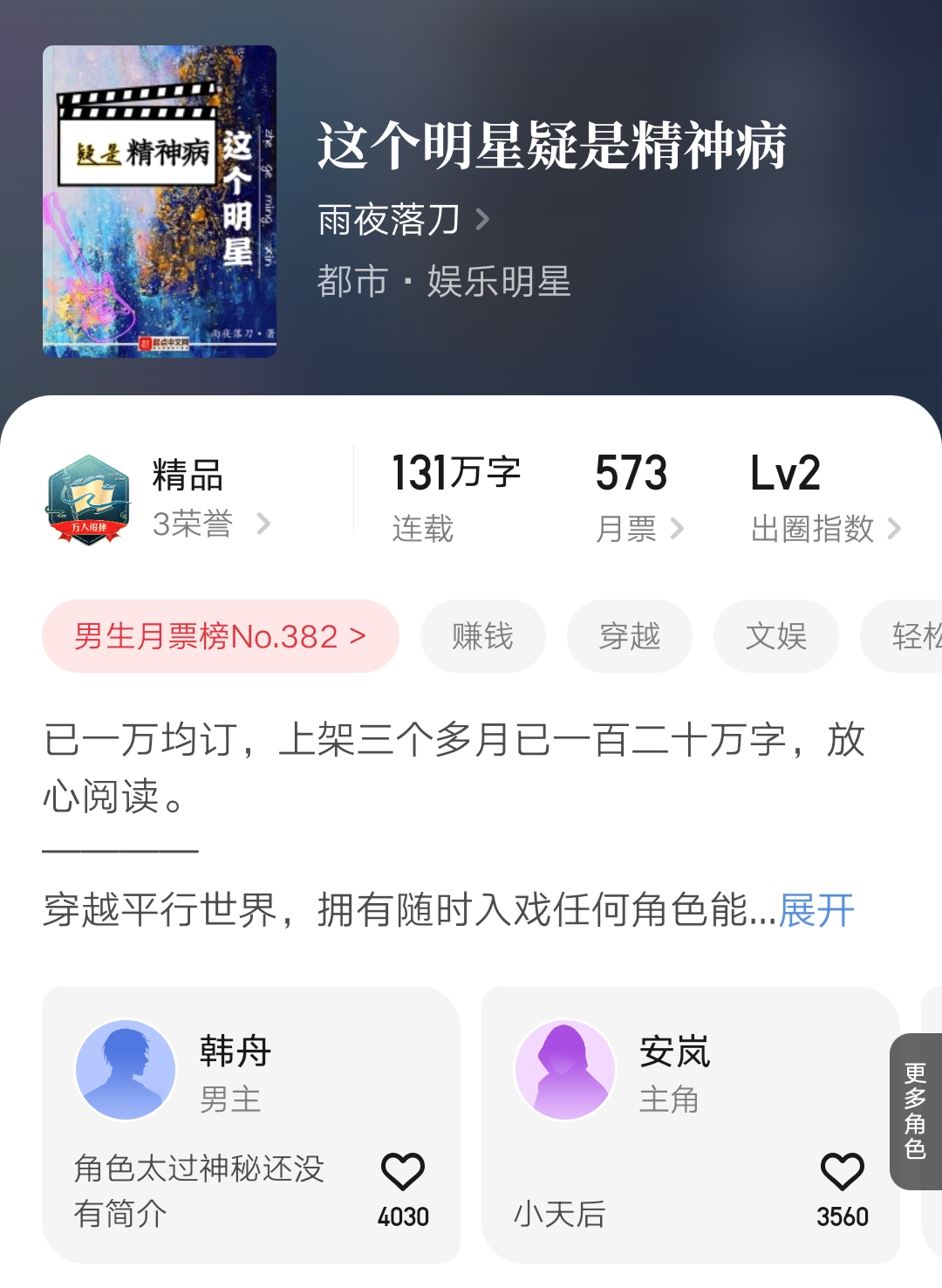Like 韩舟 by pressing his heart toggle
The image size is (942, 1288).
point(405,1170)
